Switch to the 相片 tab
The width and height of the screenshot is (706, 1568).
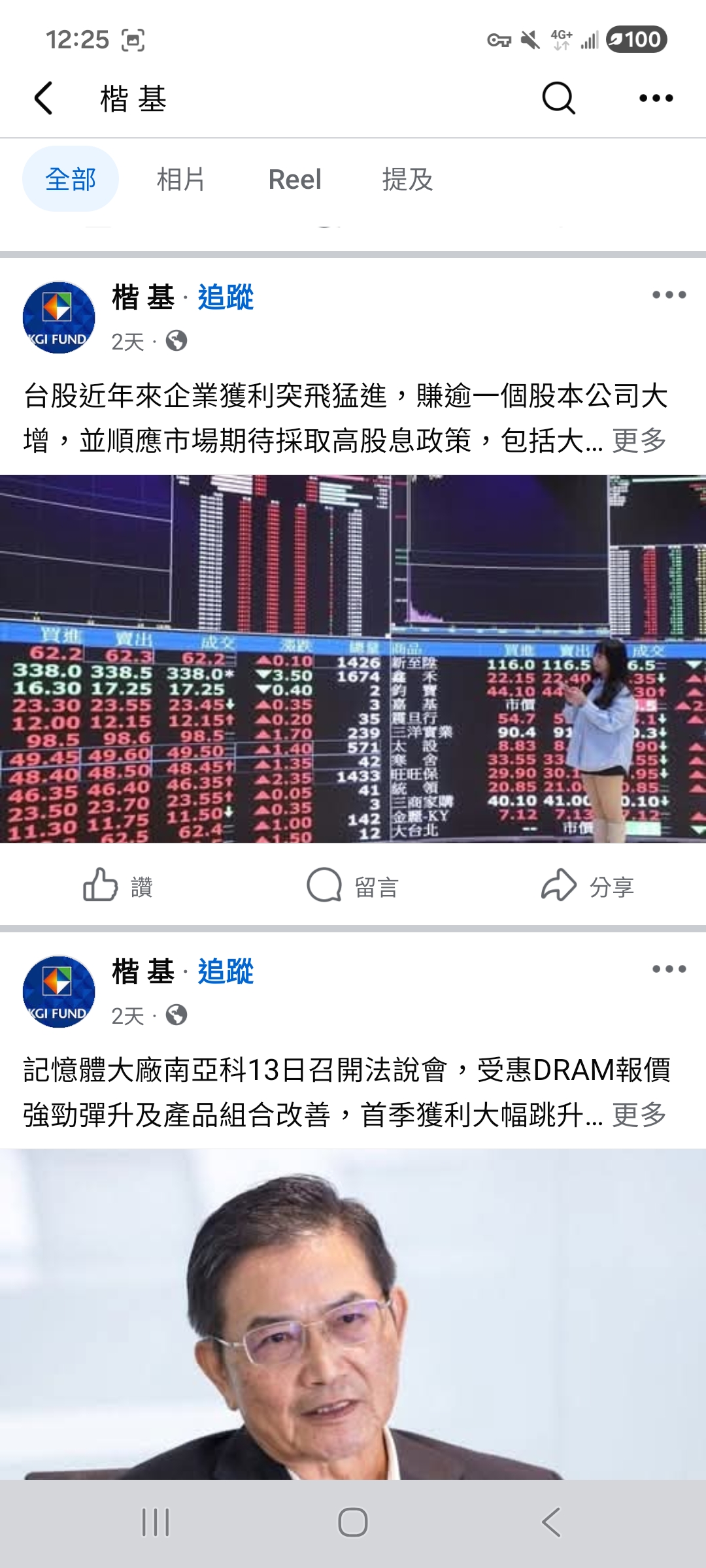(x=181, y=179)
